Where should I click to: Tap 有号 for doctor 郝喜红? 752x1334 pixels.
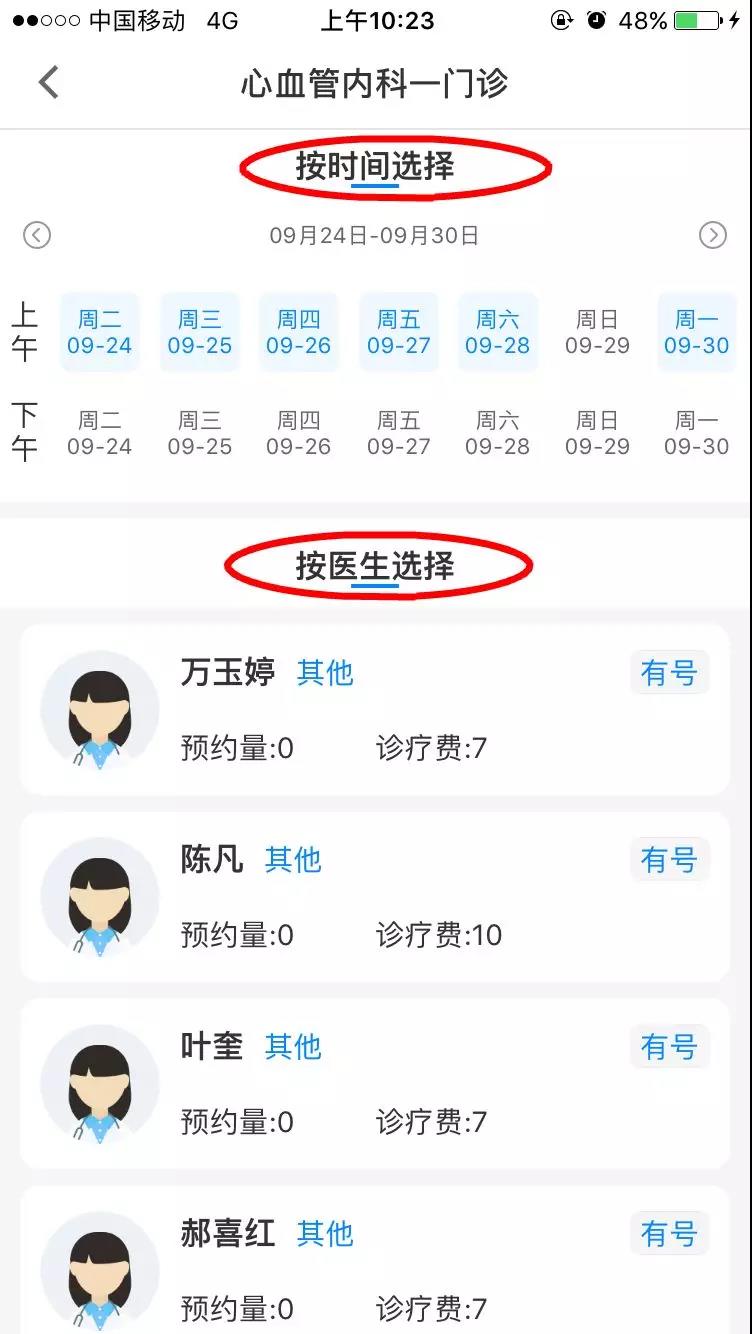point(669,1234)
